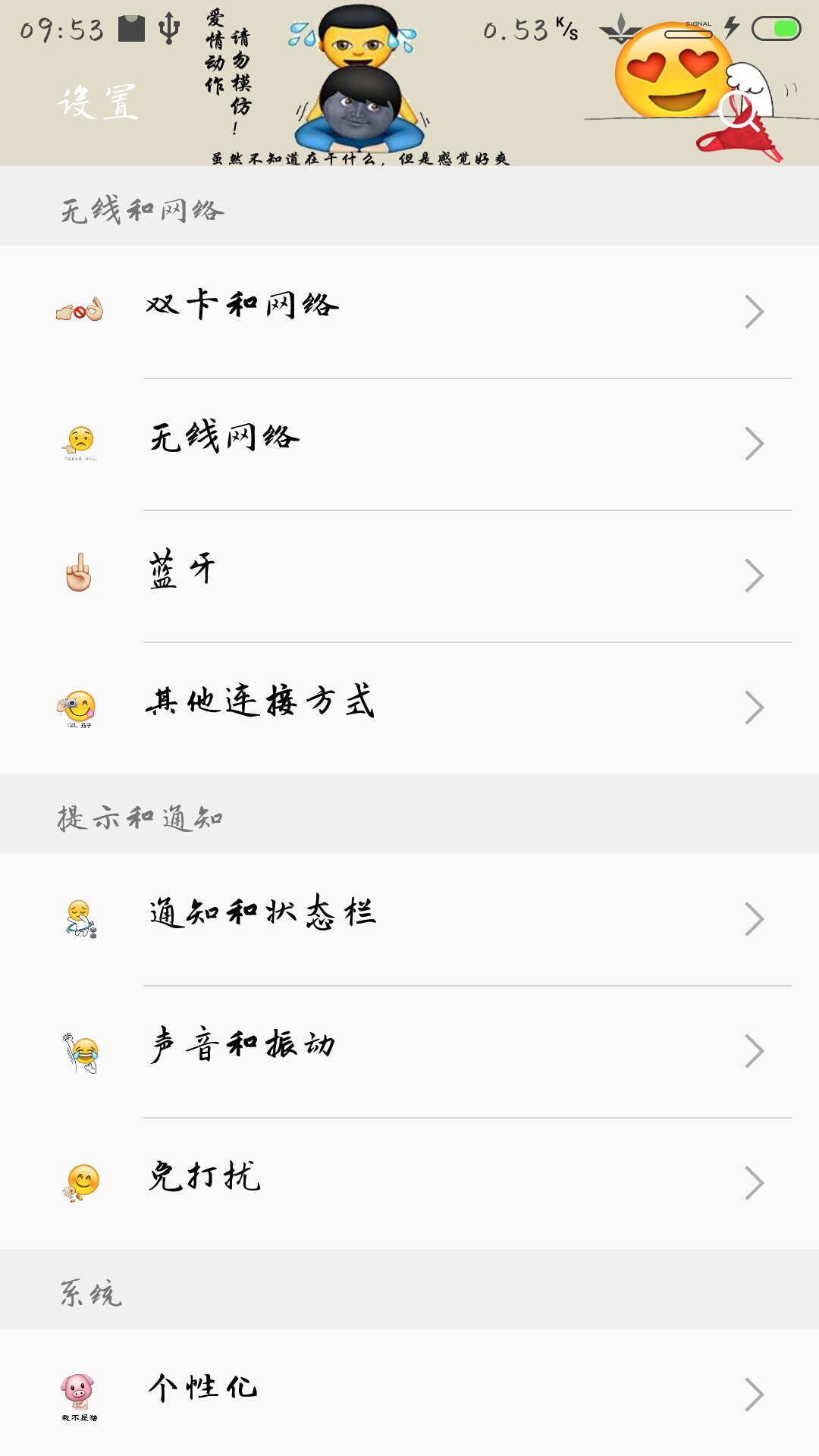This screenshot has height=1456, width=819.
Task: Open the 蓝牙 row
Action: (x=409, y=576)
